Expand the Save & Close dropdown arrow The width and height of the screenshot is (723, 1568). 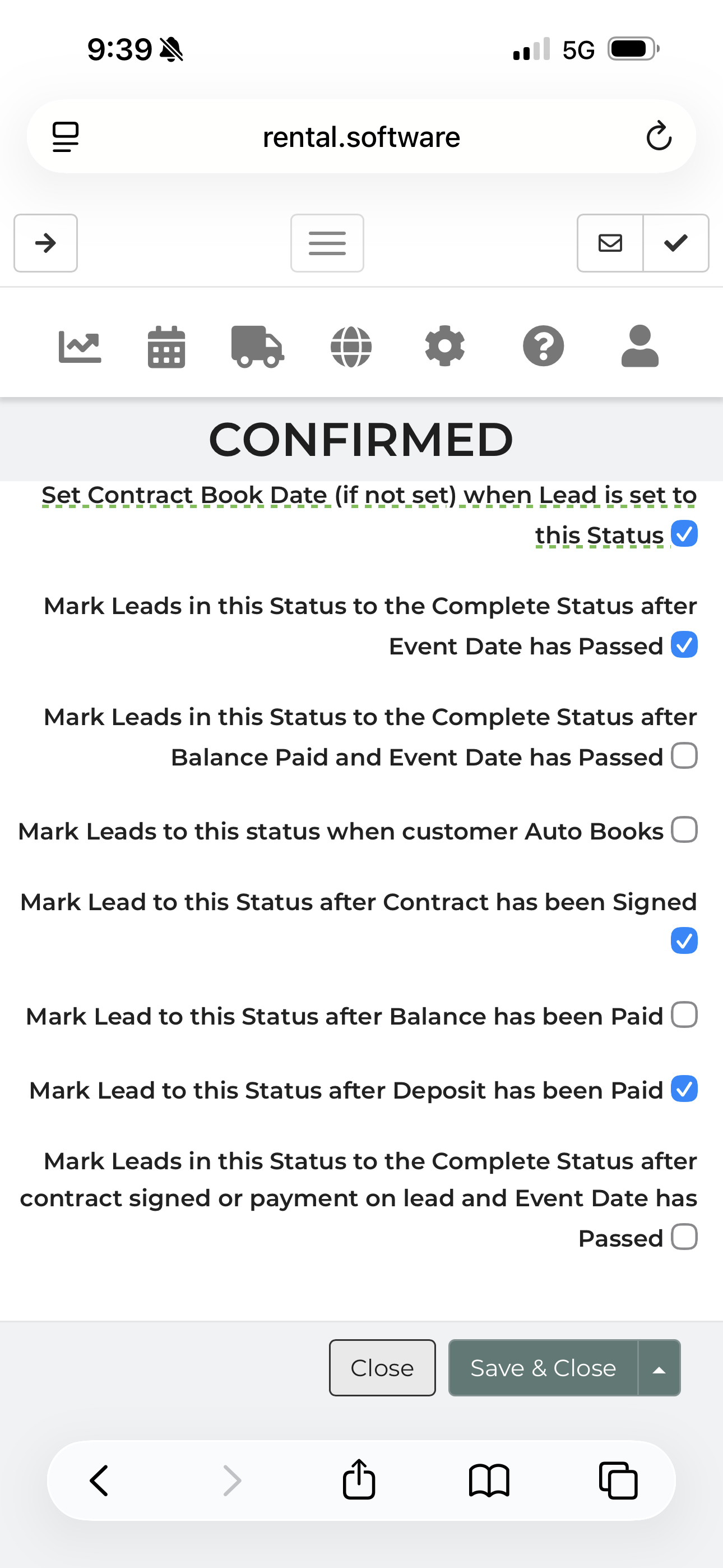pyautogui.click(x=659, y=1368)
